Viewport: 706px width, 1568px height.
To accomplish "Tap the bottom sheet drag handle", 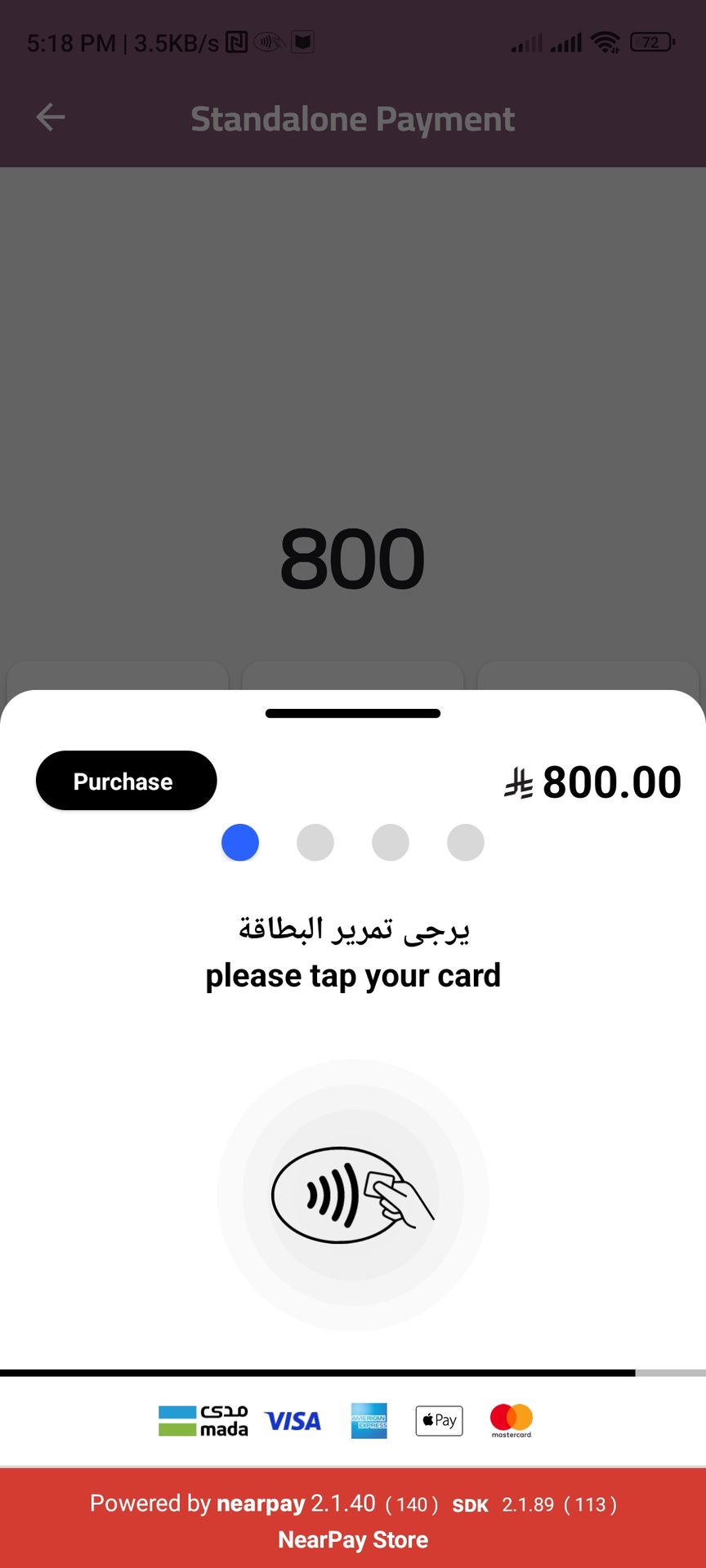I will pyautogui.click(x=353, y=714).
